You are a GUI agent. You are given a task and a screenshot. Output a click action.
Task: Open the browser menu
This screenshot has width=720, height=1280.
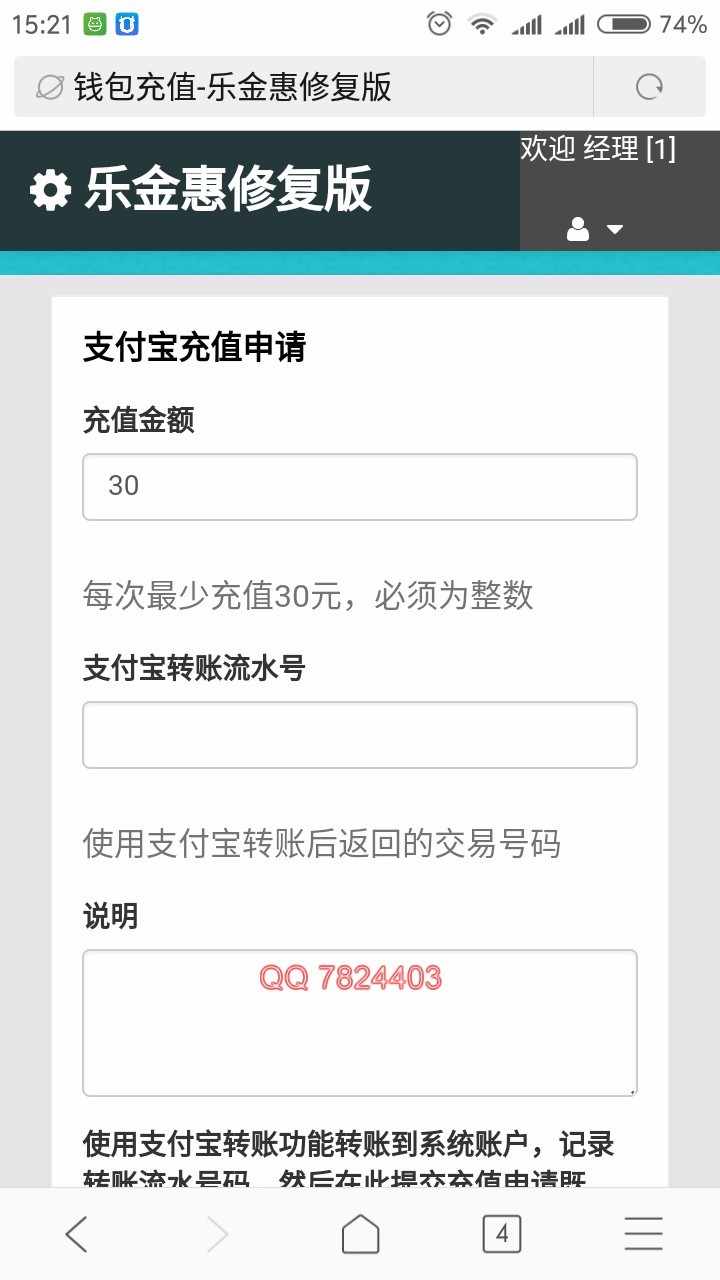pyautogui.click(x=643, y=1235)
